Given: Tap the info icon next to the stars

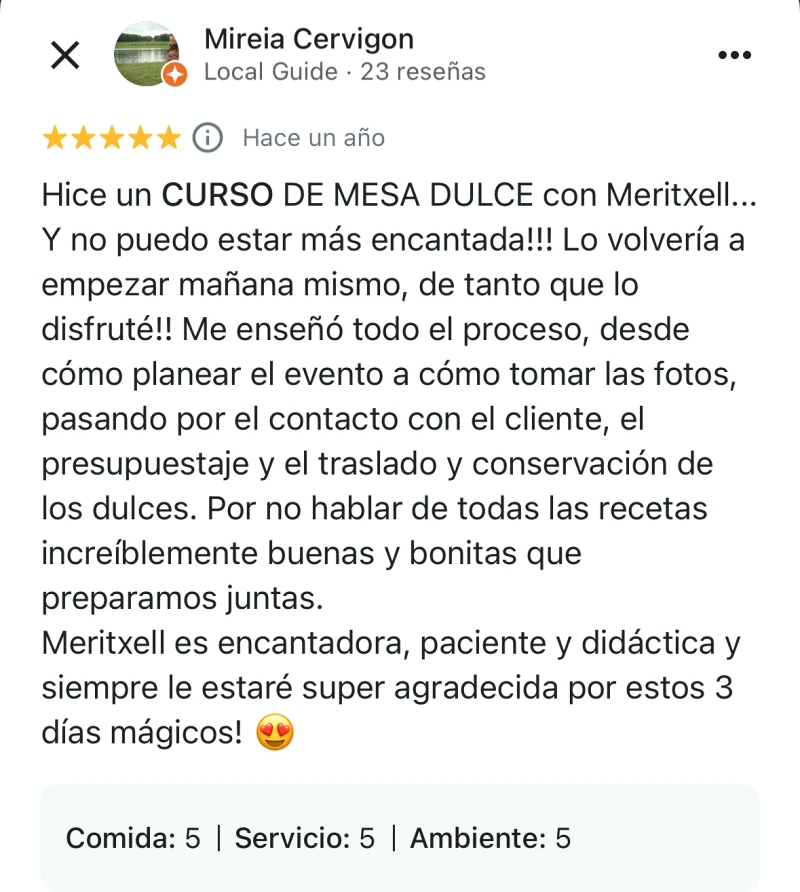Looking at the screenshot, I should (207, 138).
